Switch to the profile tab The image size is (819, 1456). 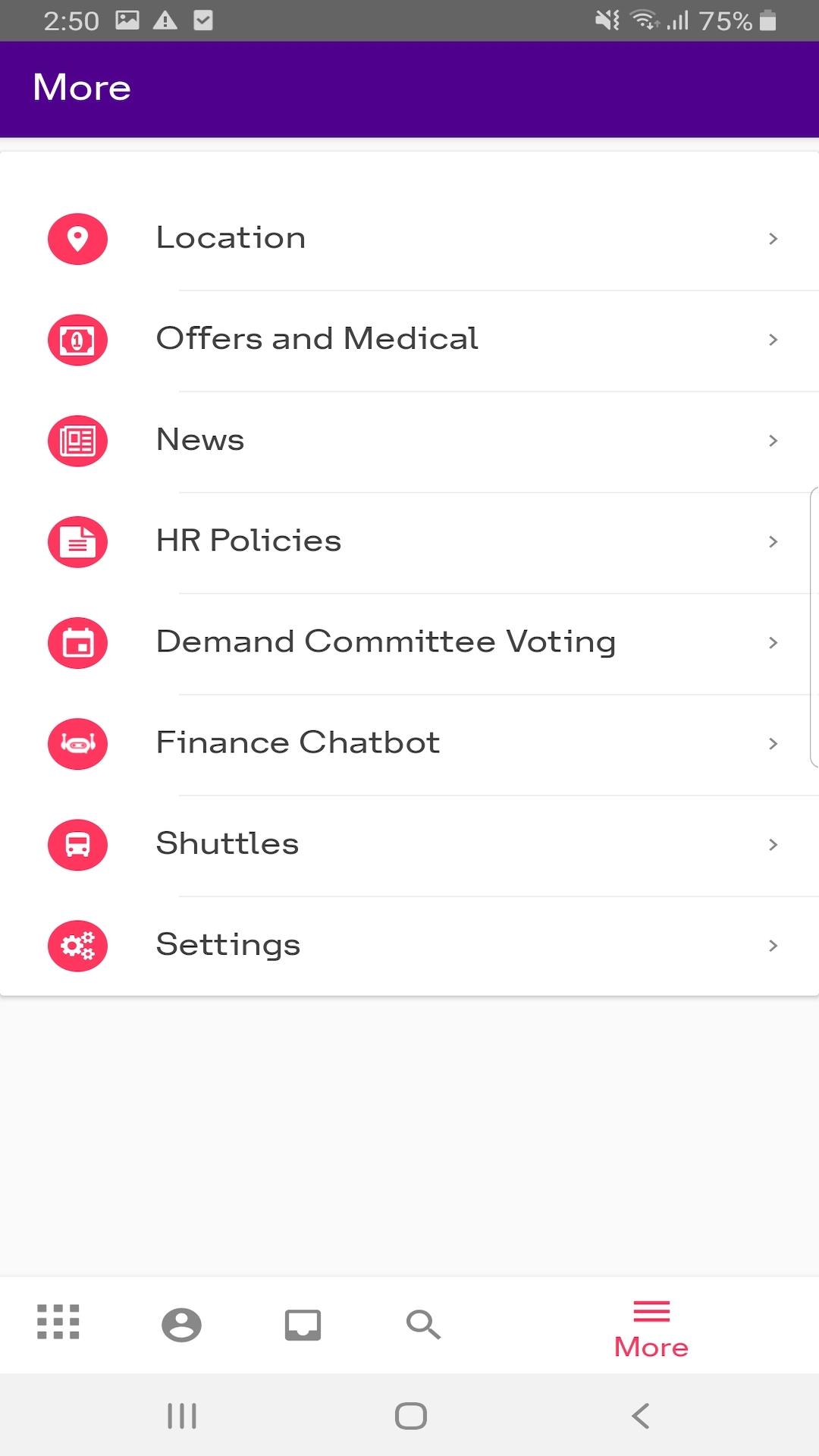[181, 1325]
